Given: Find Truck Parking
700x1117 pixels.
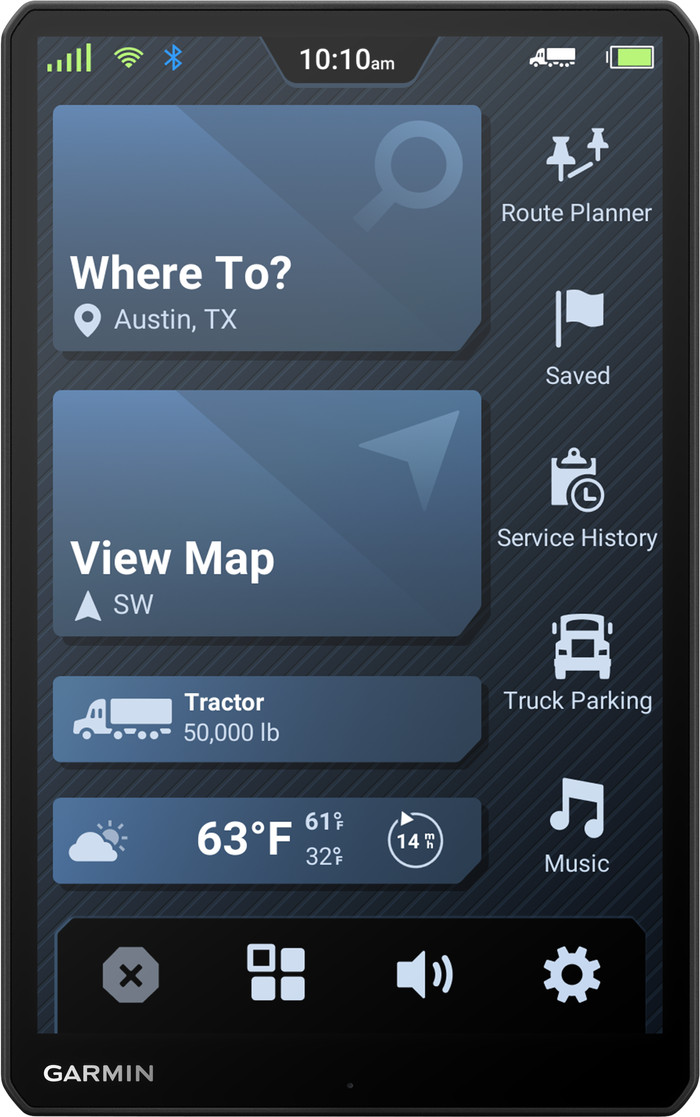Looking at the screenshot, I should point(577,664).
